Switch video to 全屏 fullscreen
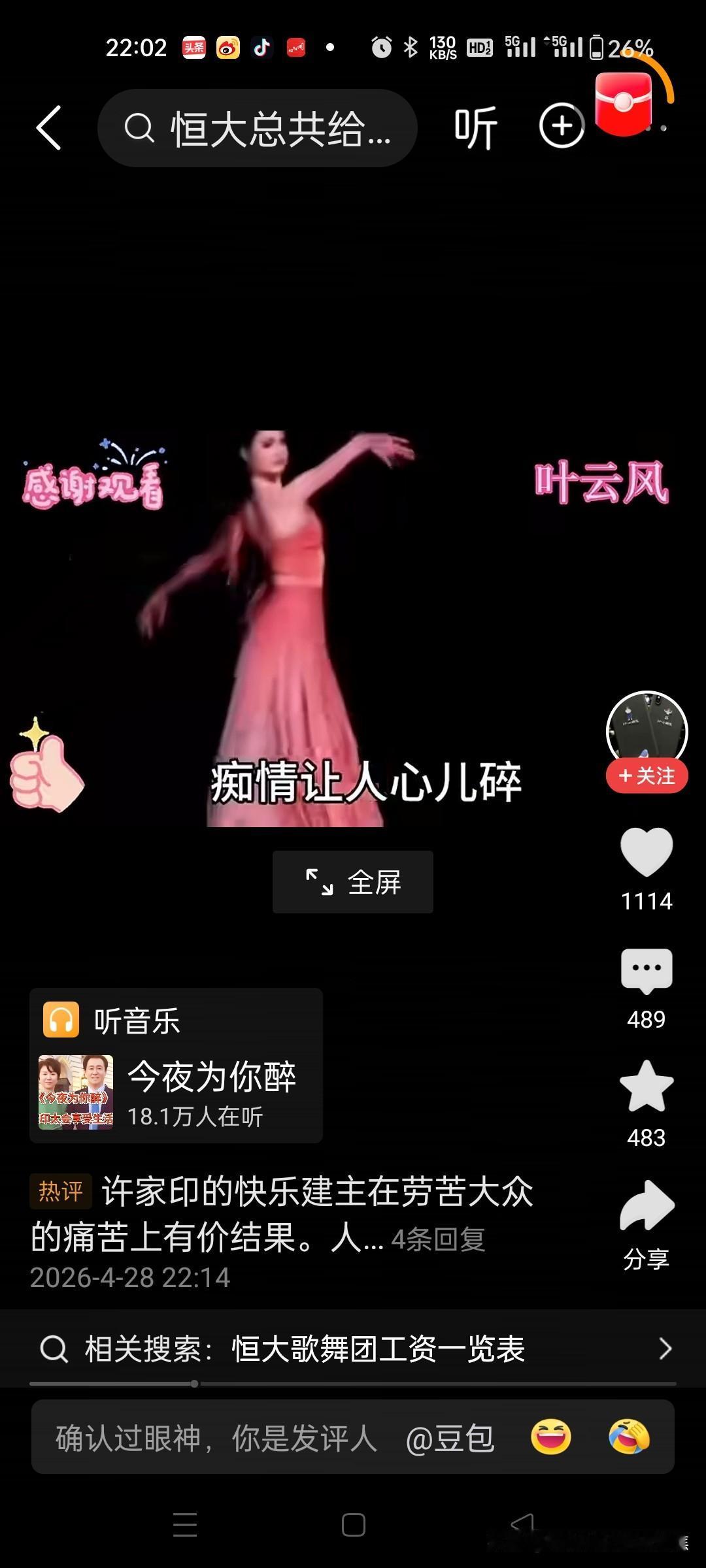This screenshot has height=1568, width=706. click(x=353, y=882)
